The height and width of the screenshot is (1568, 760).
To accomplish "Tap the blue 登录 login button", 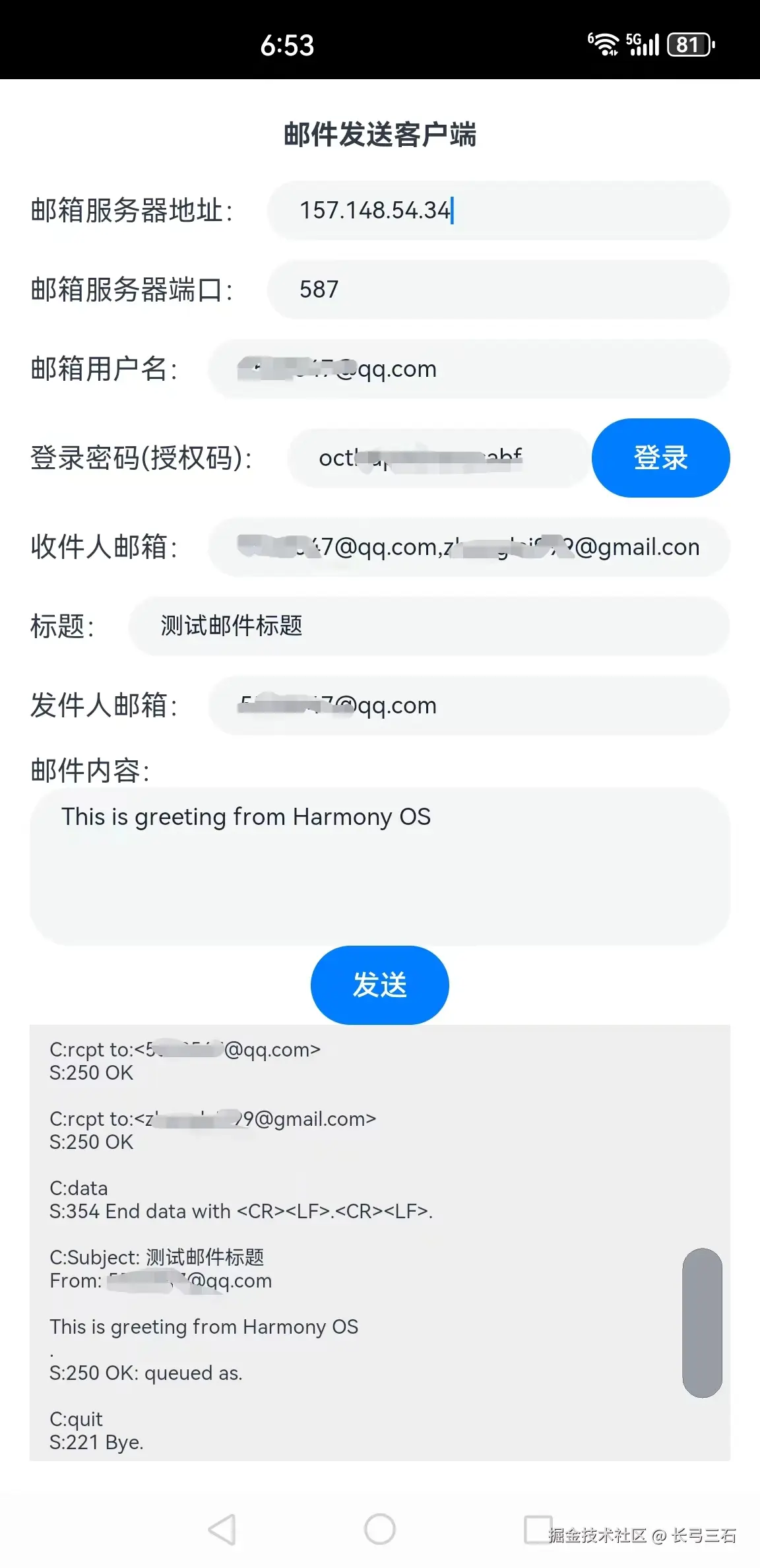I will point(660,458).
